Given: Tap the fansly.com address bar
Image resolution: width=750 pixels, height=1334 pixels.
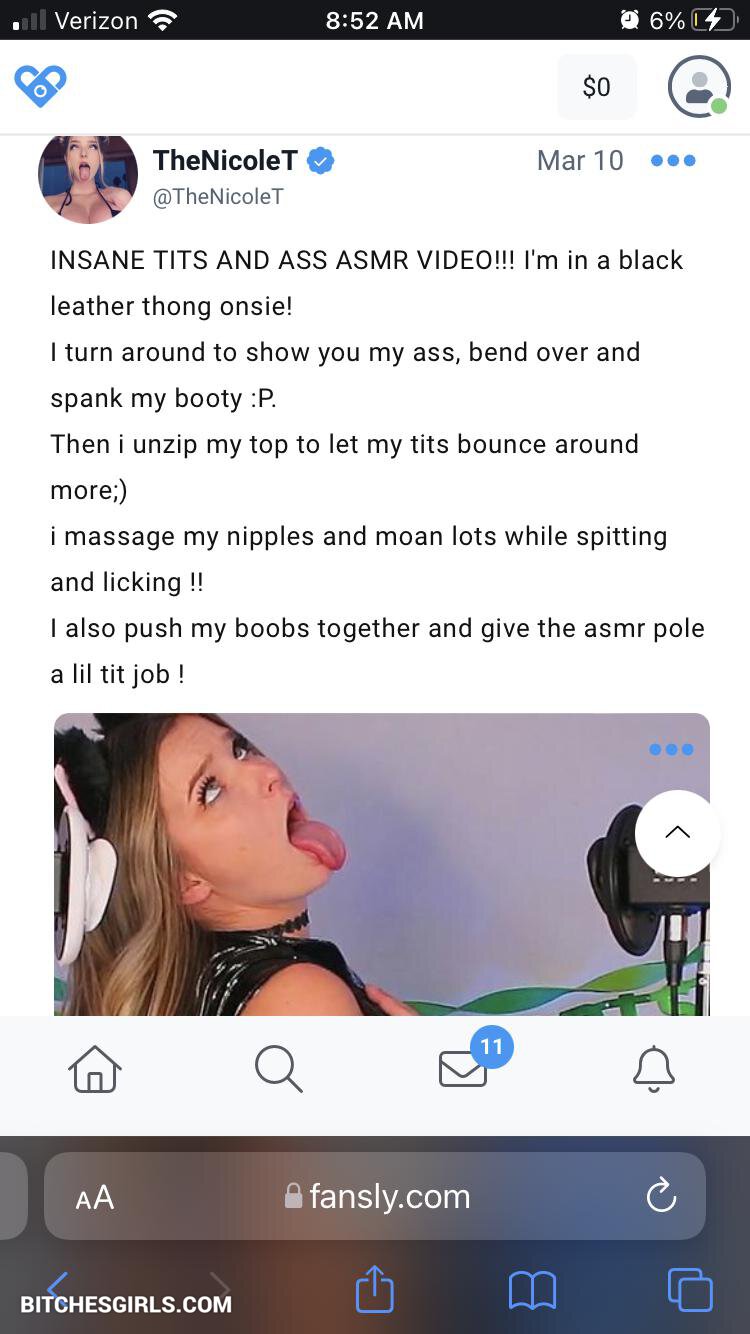Looking at the screenshot, I should pos(375,1196).
